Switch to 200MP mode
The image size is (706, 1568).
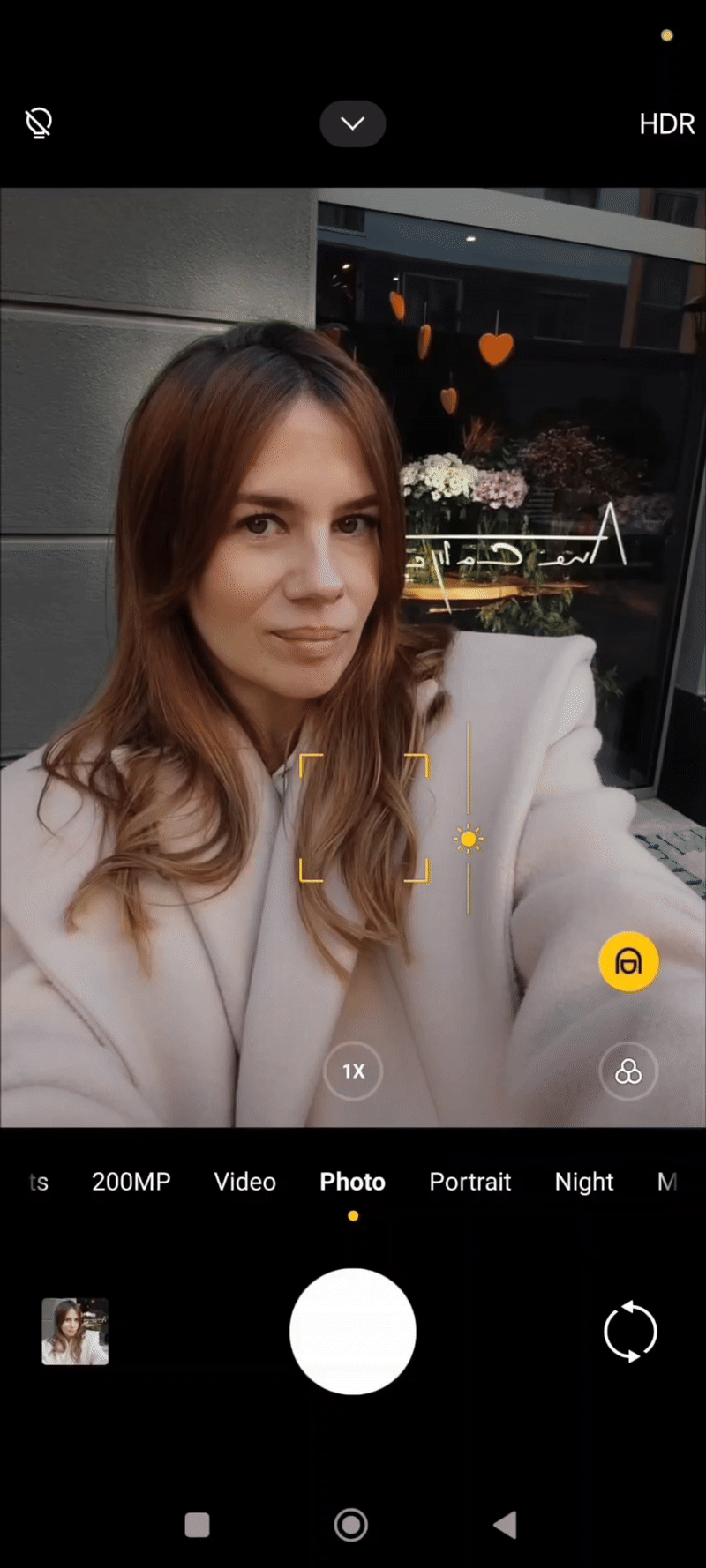(x=131, y=1182)
